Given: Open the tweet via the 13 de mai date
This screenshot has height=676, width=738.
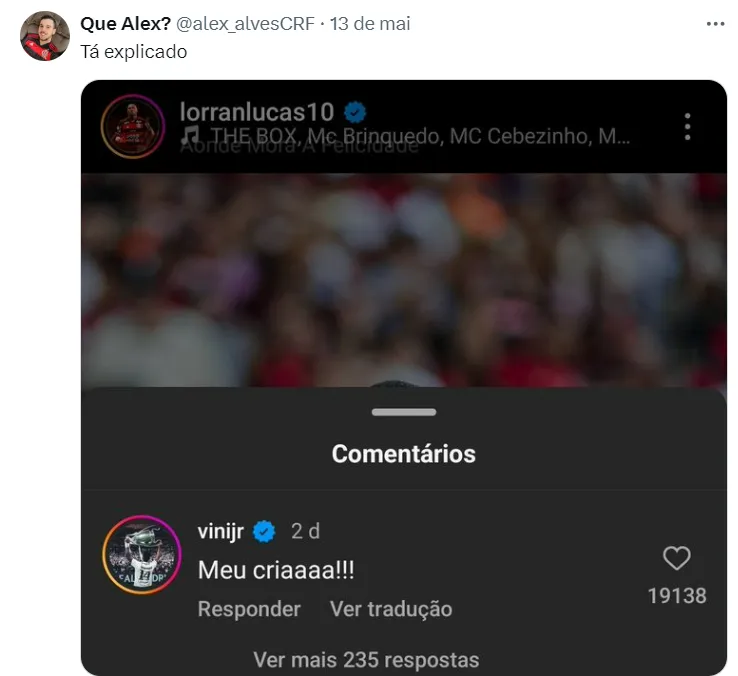Looking at the screenshot, I should [373, 24].
